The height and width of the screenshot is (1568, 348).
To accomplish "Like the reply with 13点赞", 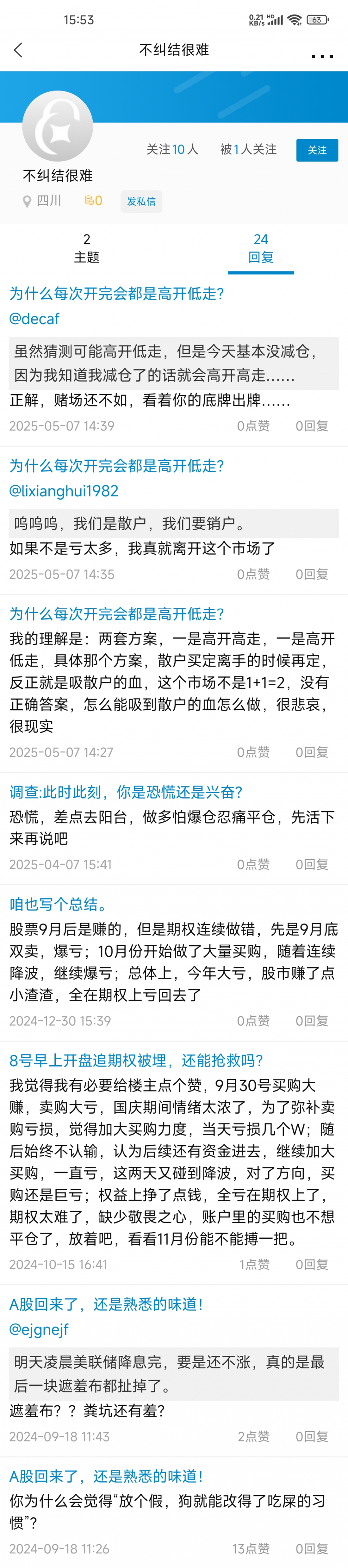I will (x=251, y=1549).
